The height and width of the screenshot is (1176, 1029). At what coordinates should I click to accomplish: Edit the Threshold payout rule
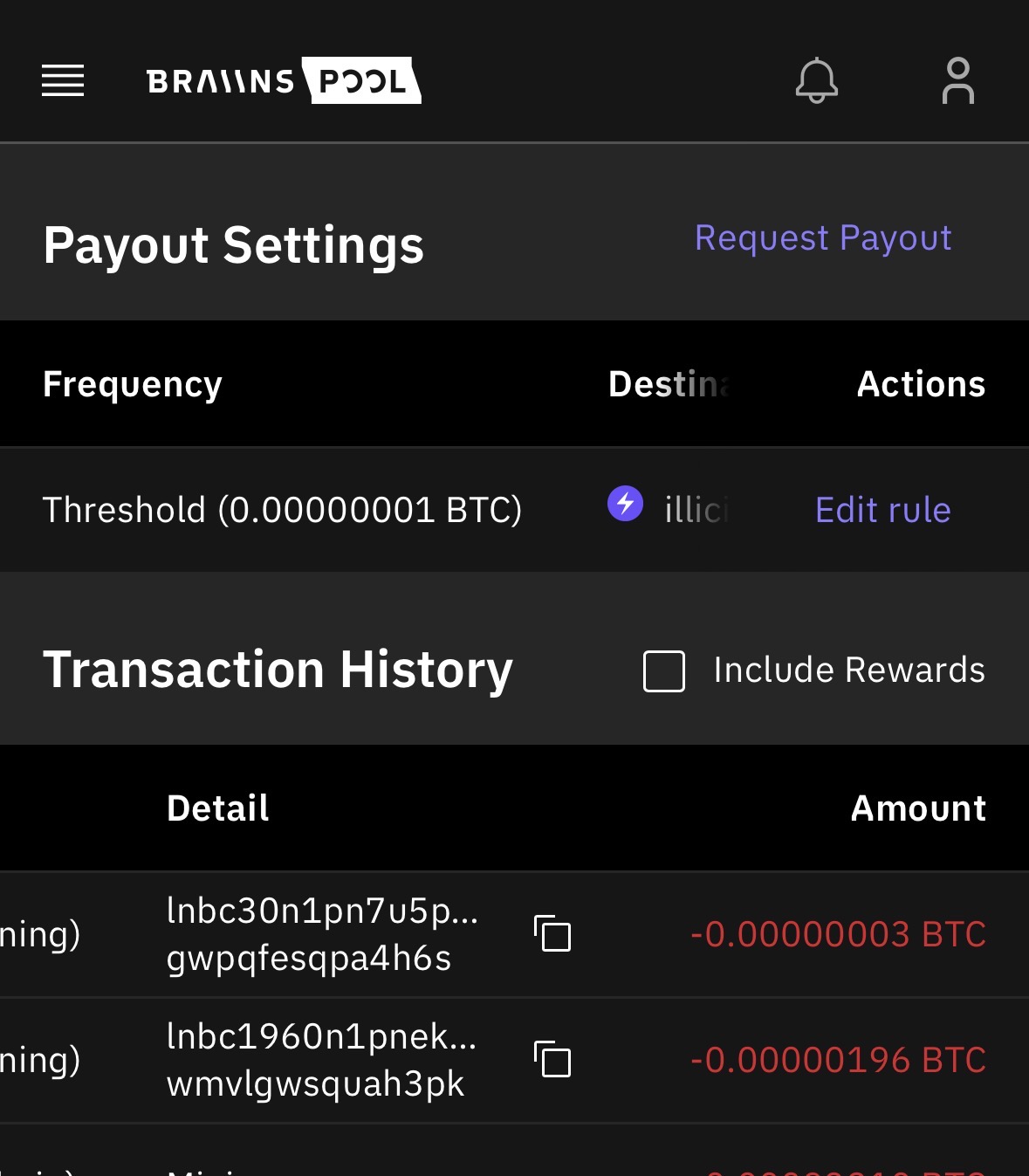[x=882, y=510]
